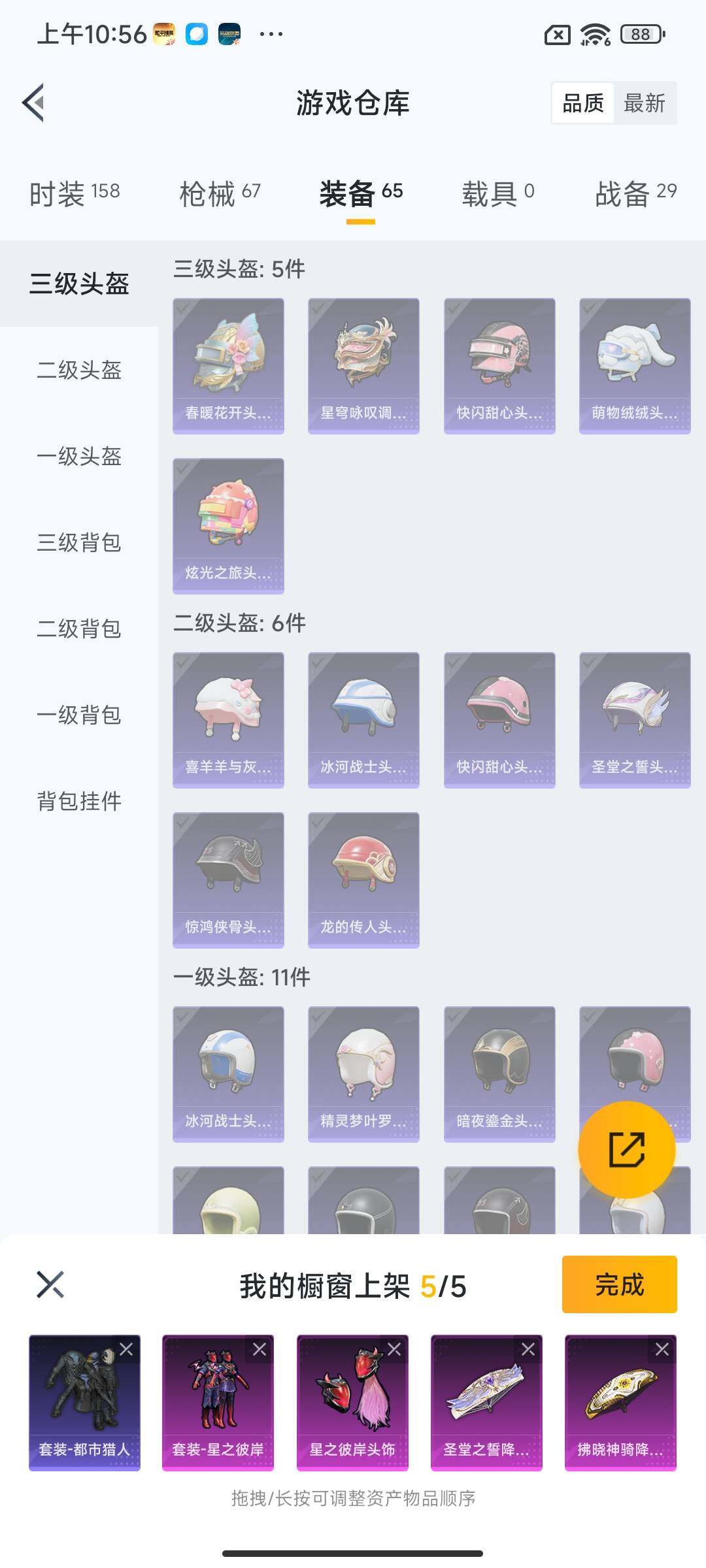Image resolution: width=706 pixels, height=1568 pixels.
Task: Confirm showcase with 完成 button
Action: pyautogui.click(x=619, y=1284)
